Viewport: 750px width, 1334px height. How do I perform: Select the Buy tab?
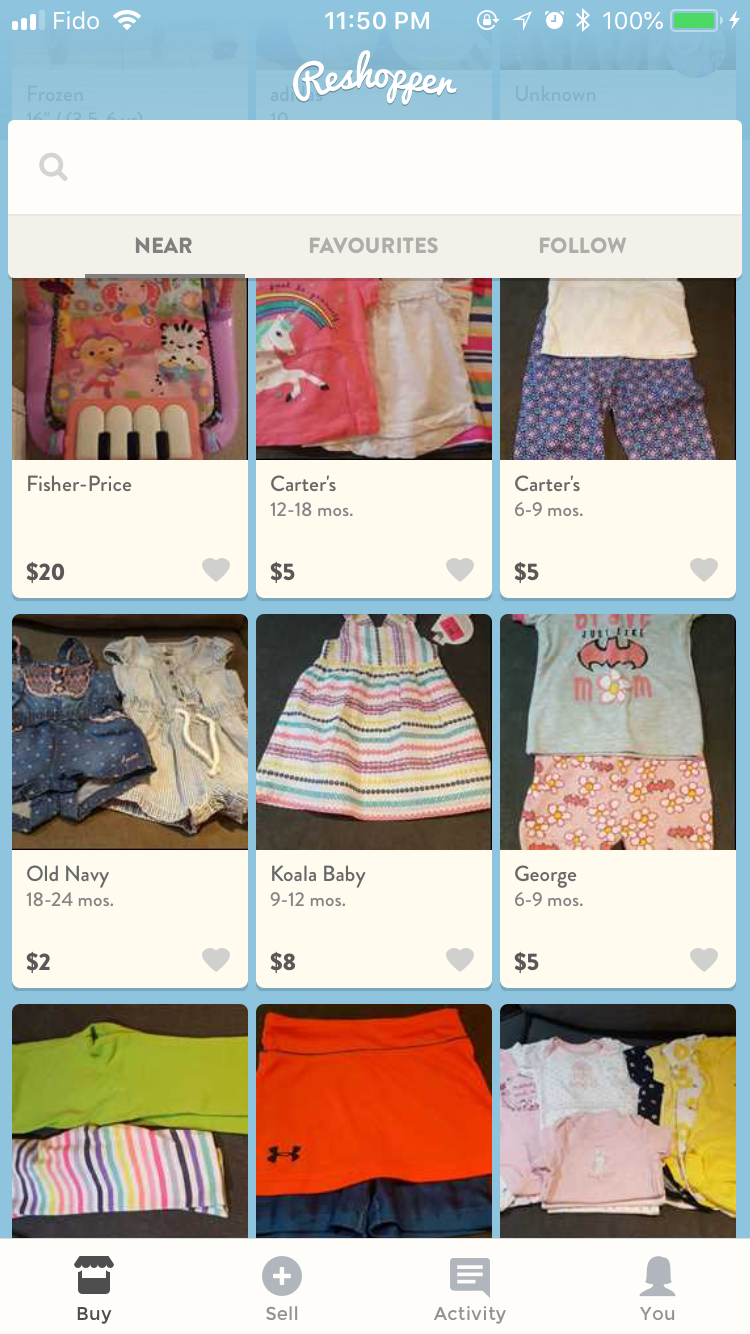coord(94,1289)
